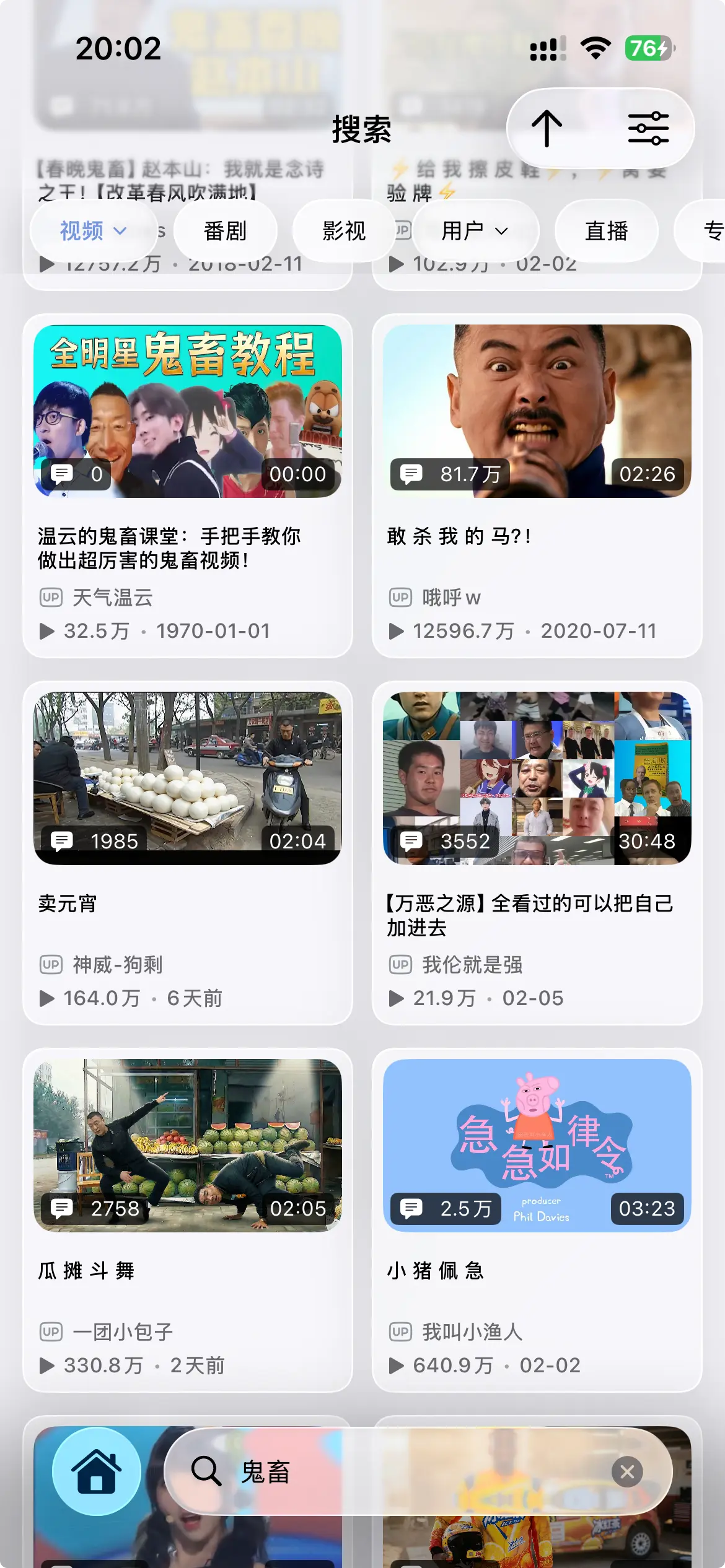Tap the scroll-to-top arrow icon
The image size is (725, 1568).
[x=547, y=128]
